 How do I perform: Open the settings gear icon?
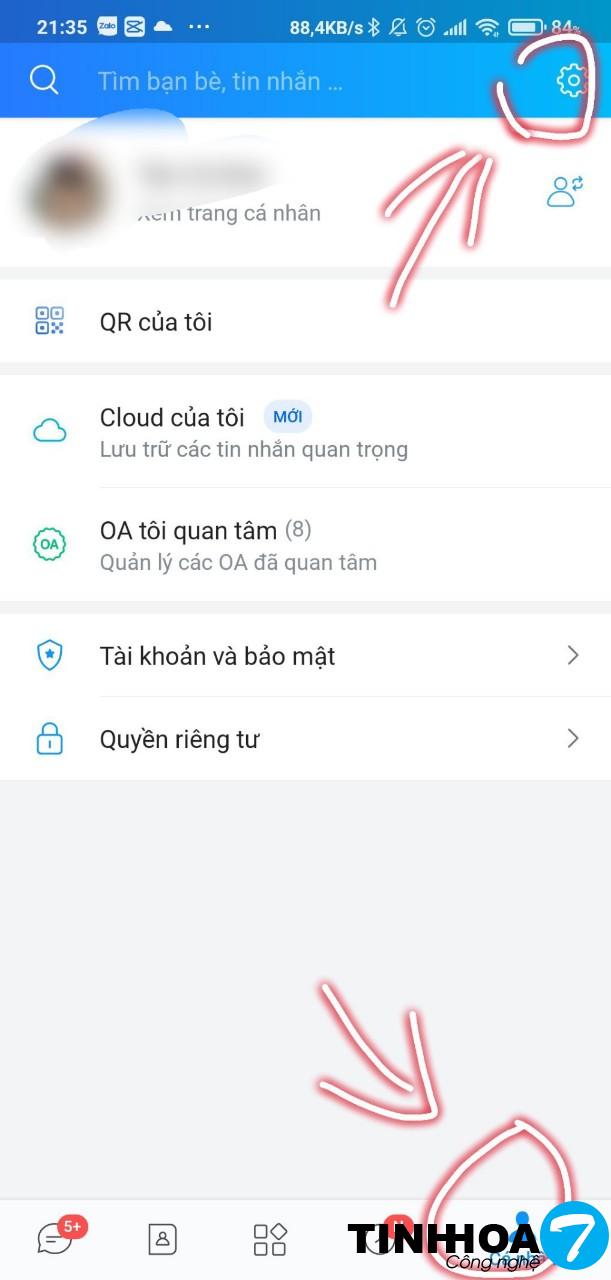click(x=571, y=80)
